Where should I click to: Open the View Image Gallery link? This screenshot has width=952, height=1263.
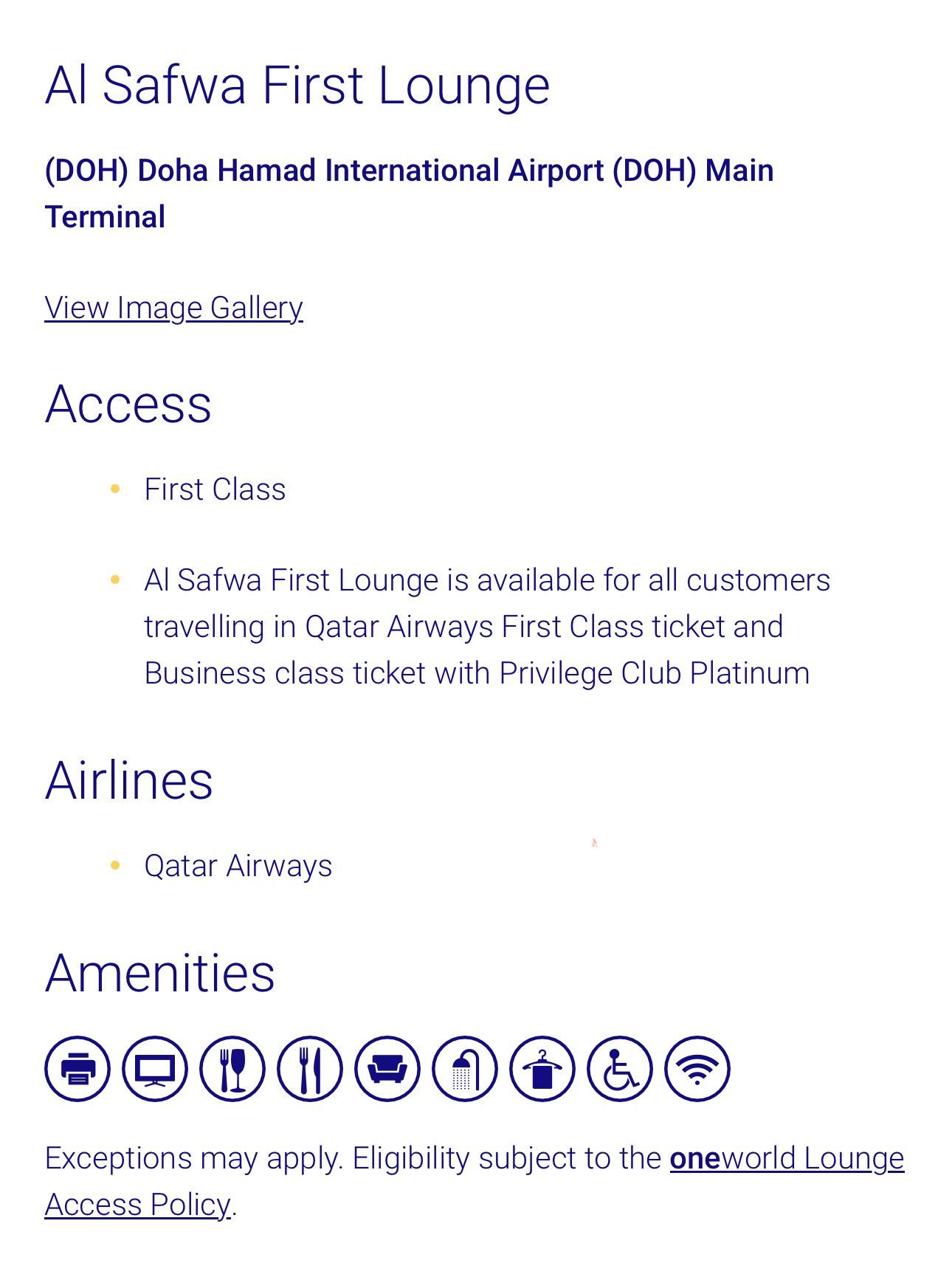click(173, 308)
